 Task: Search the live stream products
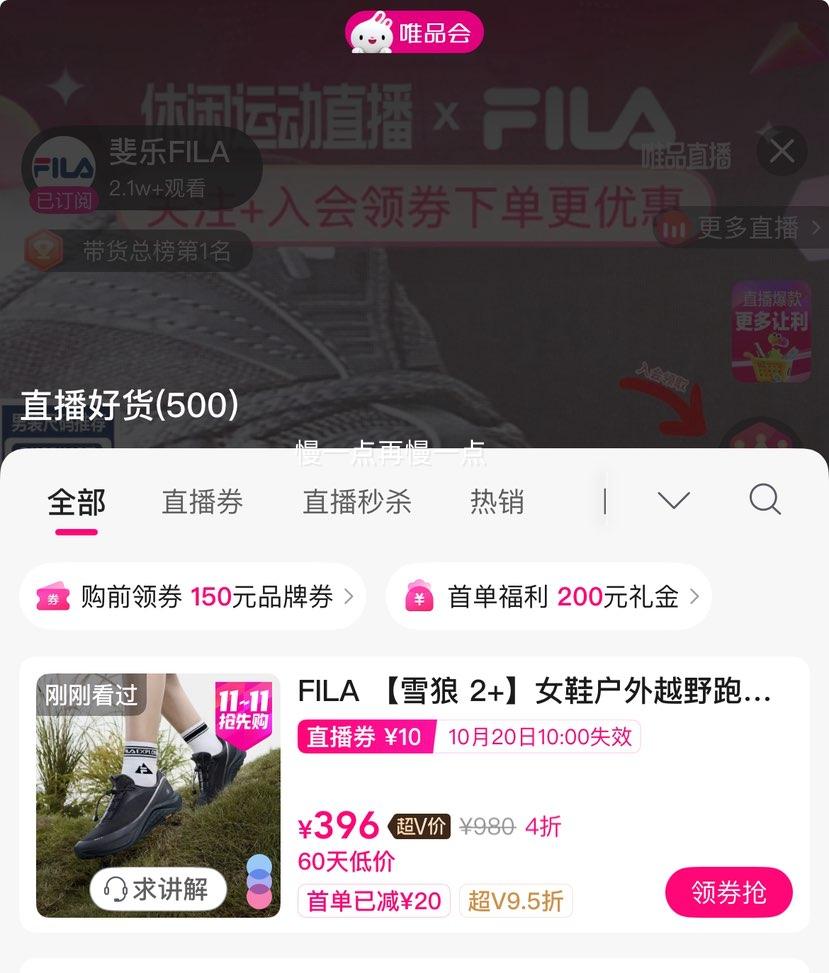tap(765, 499)
